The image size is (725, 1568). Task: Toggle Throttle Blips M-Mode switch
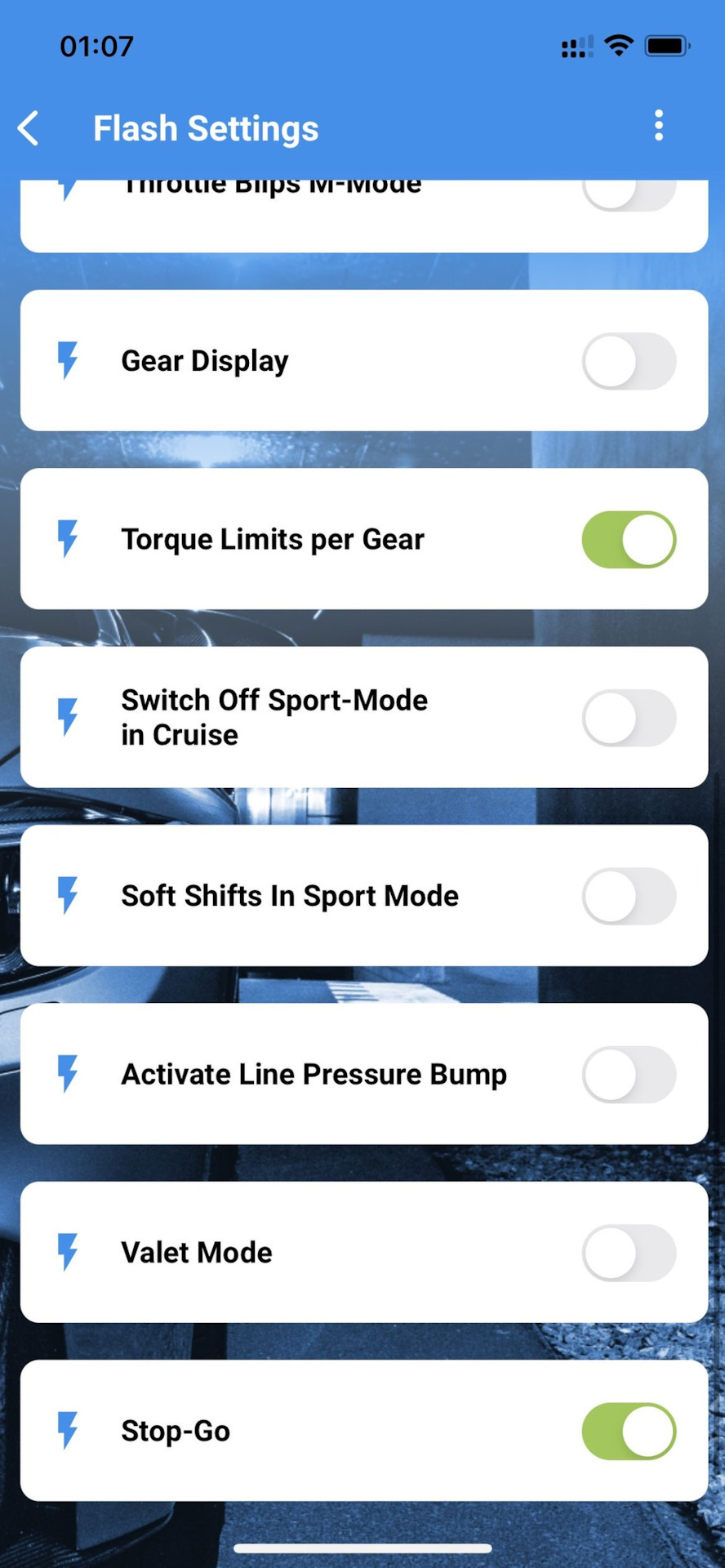pyautogui.click(x=629, y=194)
